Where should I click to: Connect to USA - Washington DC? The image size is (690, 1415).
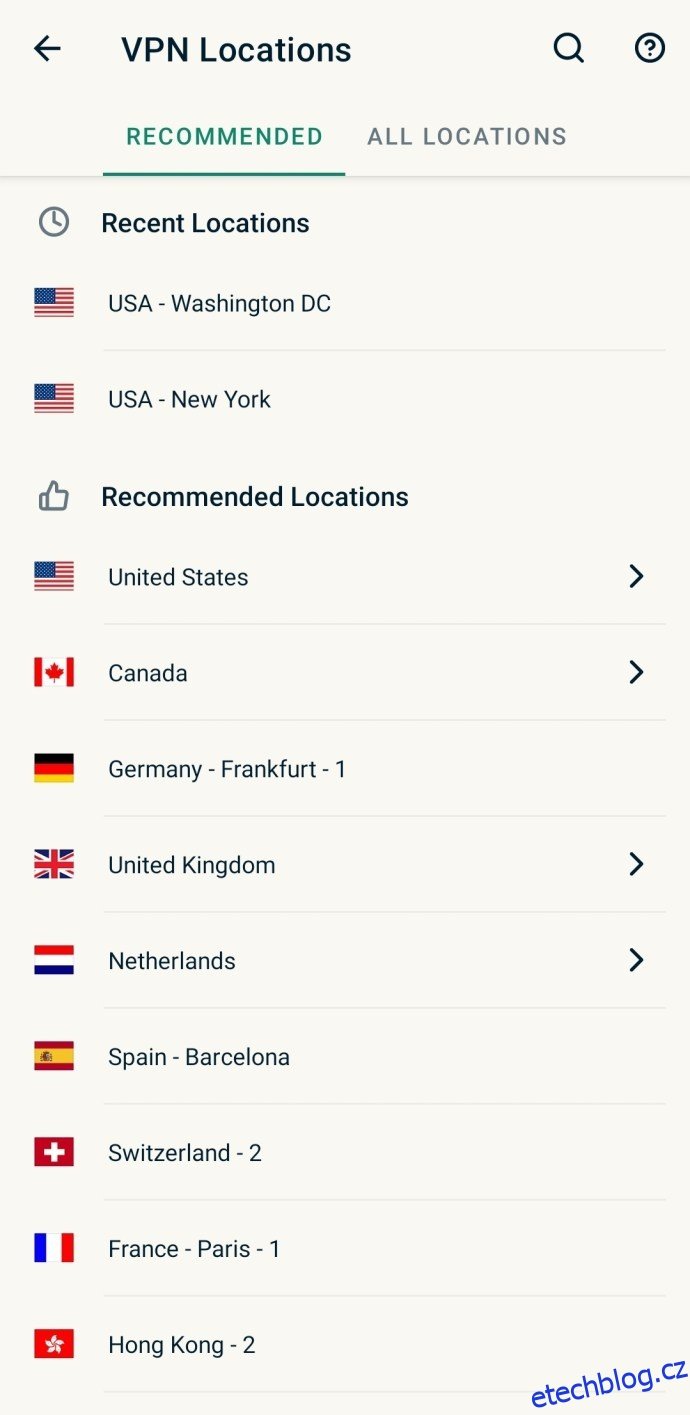(x=345, y=303)
